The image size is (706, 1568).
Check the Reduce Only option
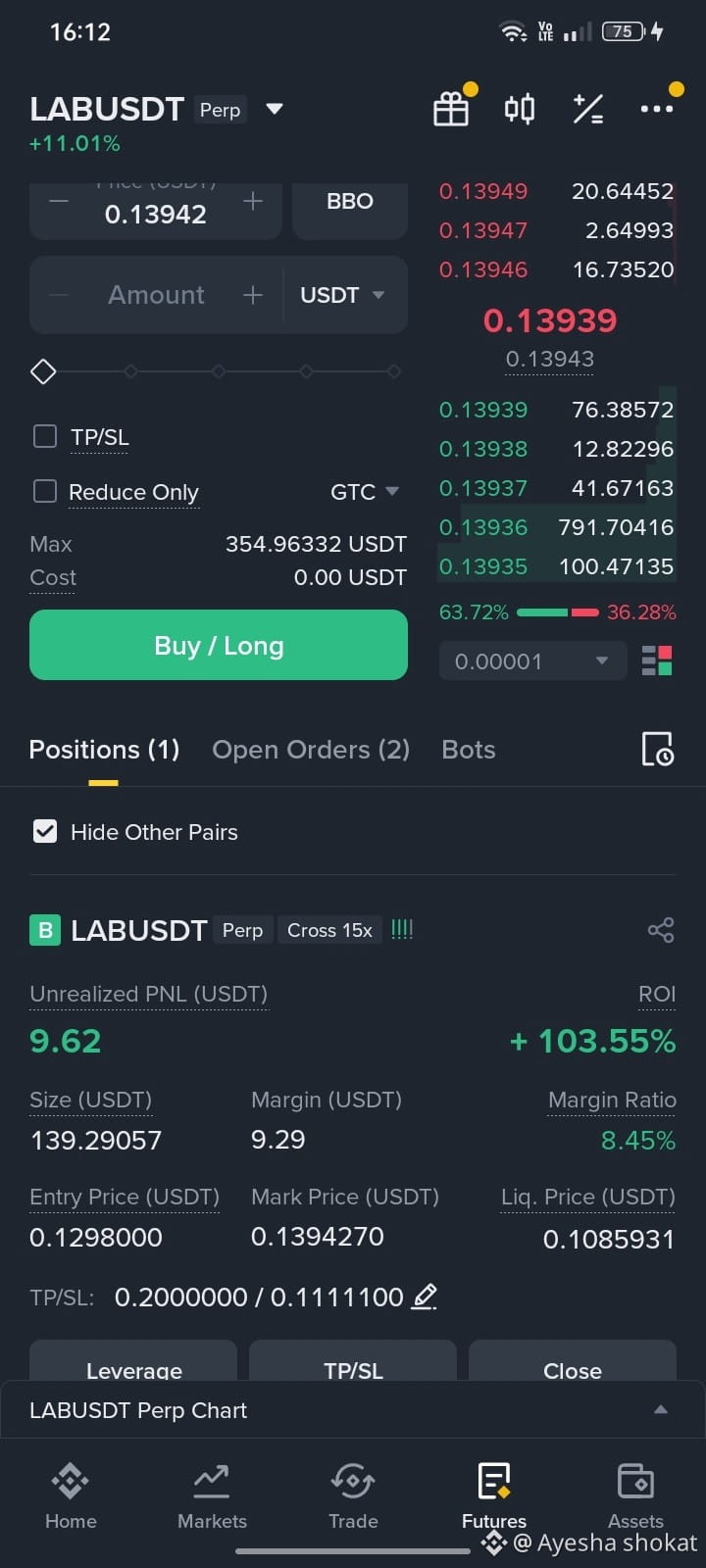coord(45,491)
